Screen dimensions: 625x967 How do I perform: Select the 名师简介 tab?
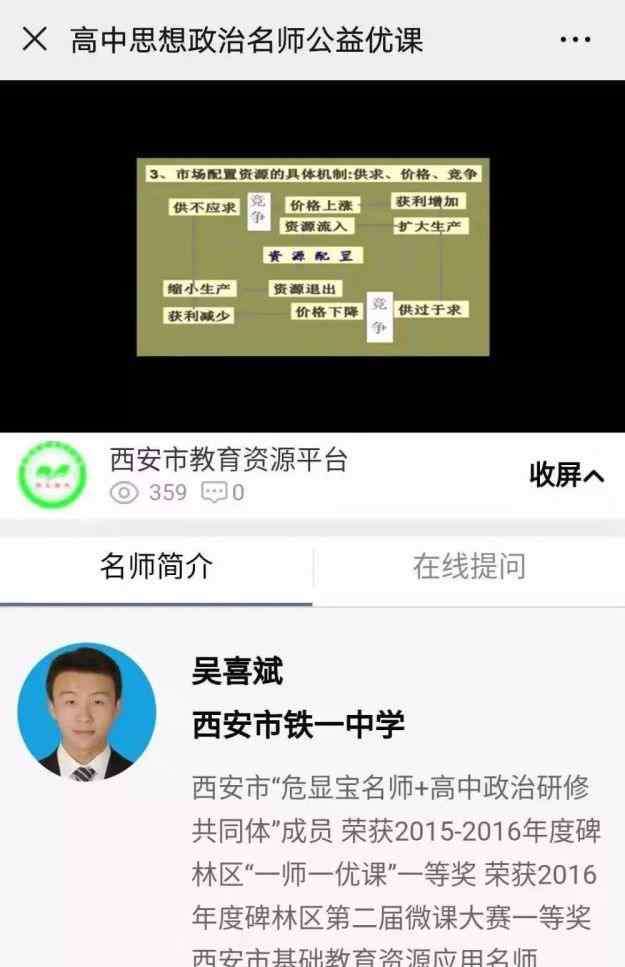point(156,567)
